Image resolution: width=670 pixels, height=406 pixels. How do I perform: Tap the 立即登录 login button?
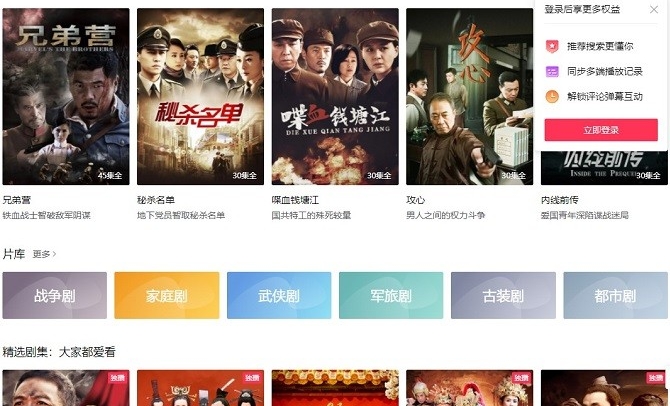tap(601, 130)
